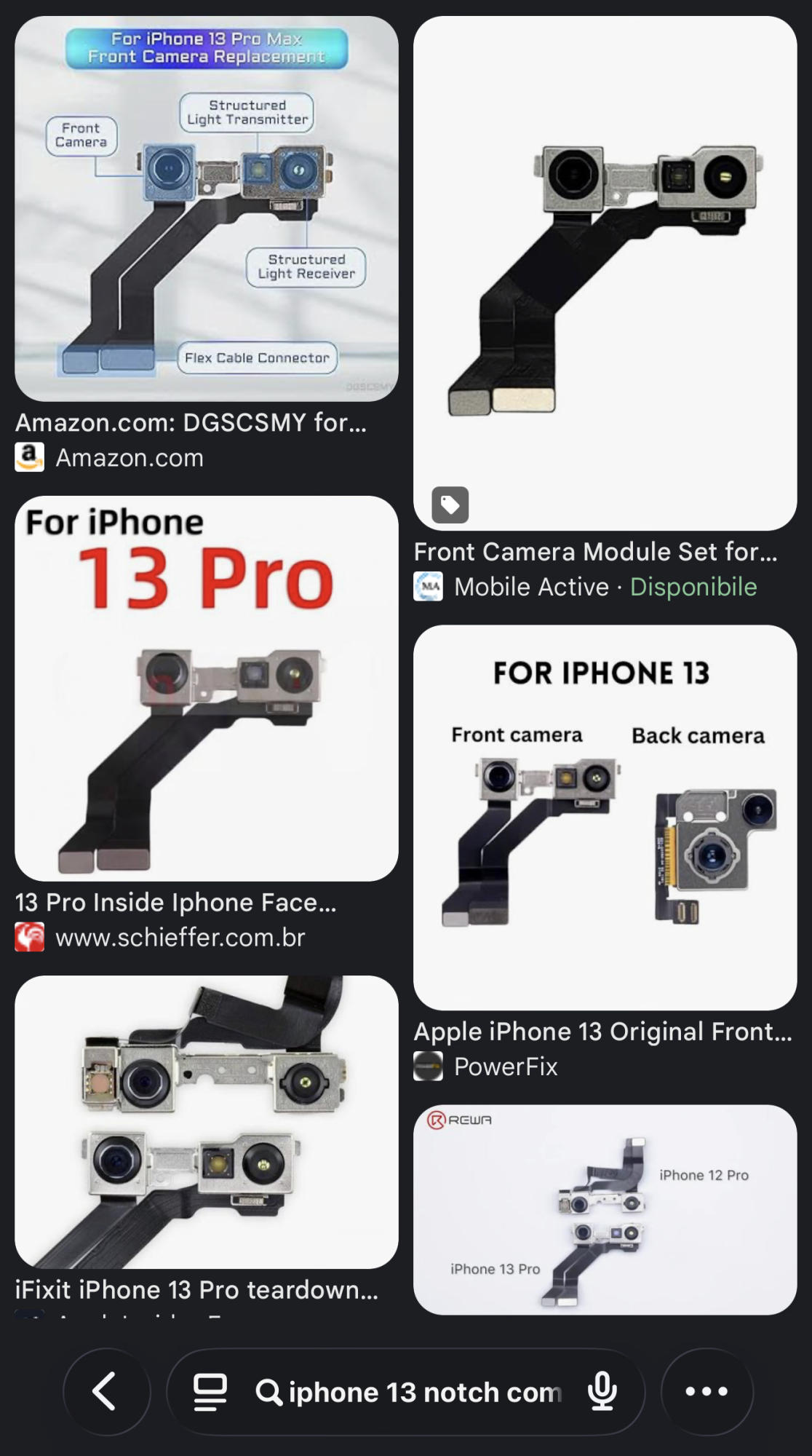Start voice search with the microphone
Screen dimensions: 812x1456
[x=602, y=1391]
